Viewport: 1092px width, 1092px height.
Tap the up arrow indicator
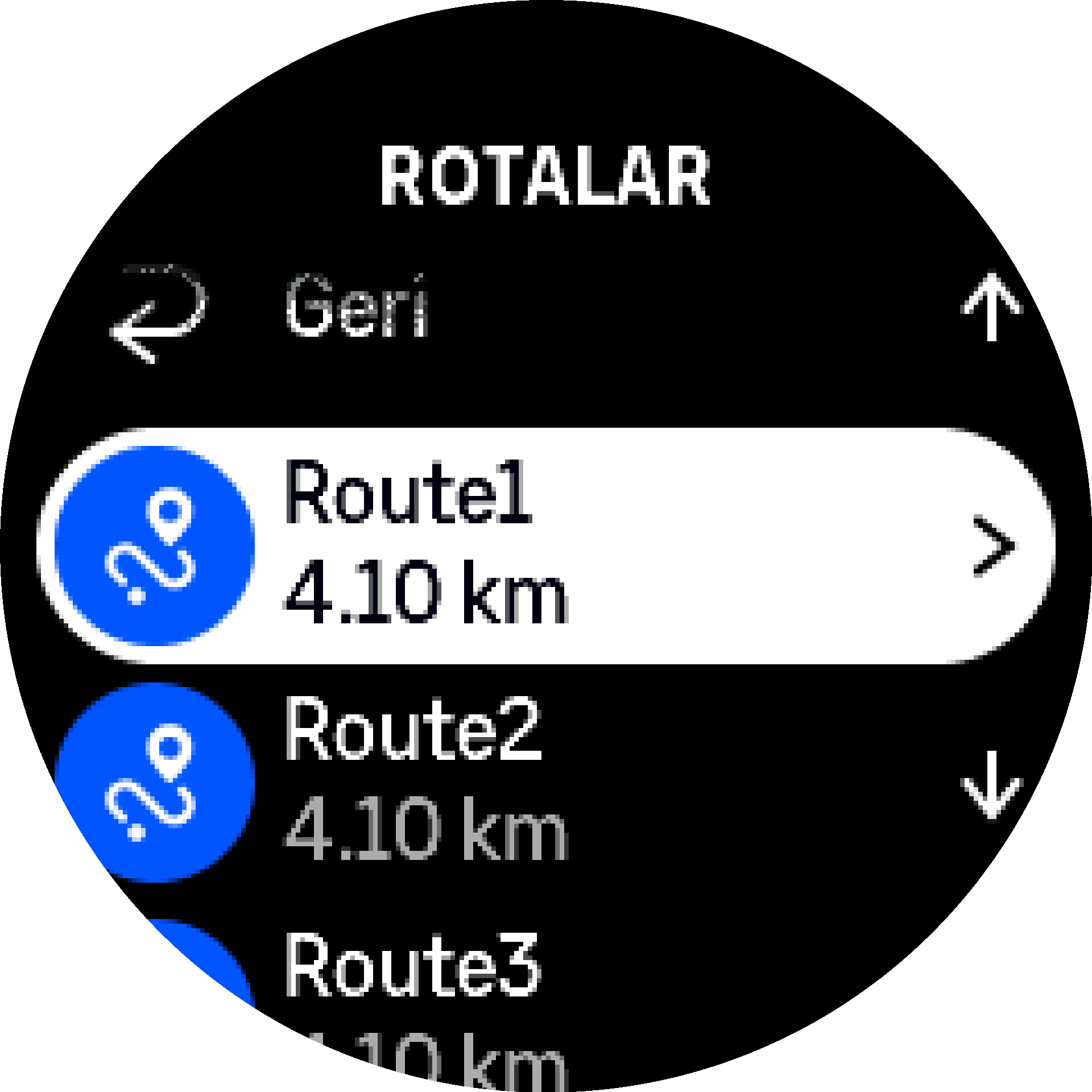click(991, 307)
